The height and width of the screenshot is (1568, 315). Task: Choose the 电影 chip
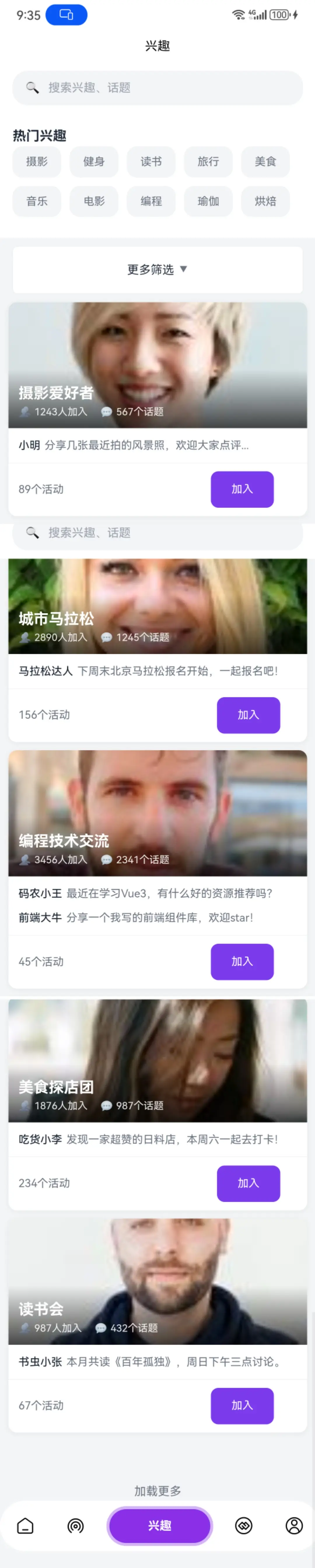pyautogui.click(x=94, y=201)
